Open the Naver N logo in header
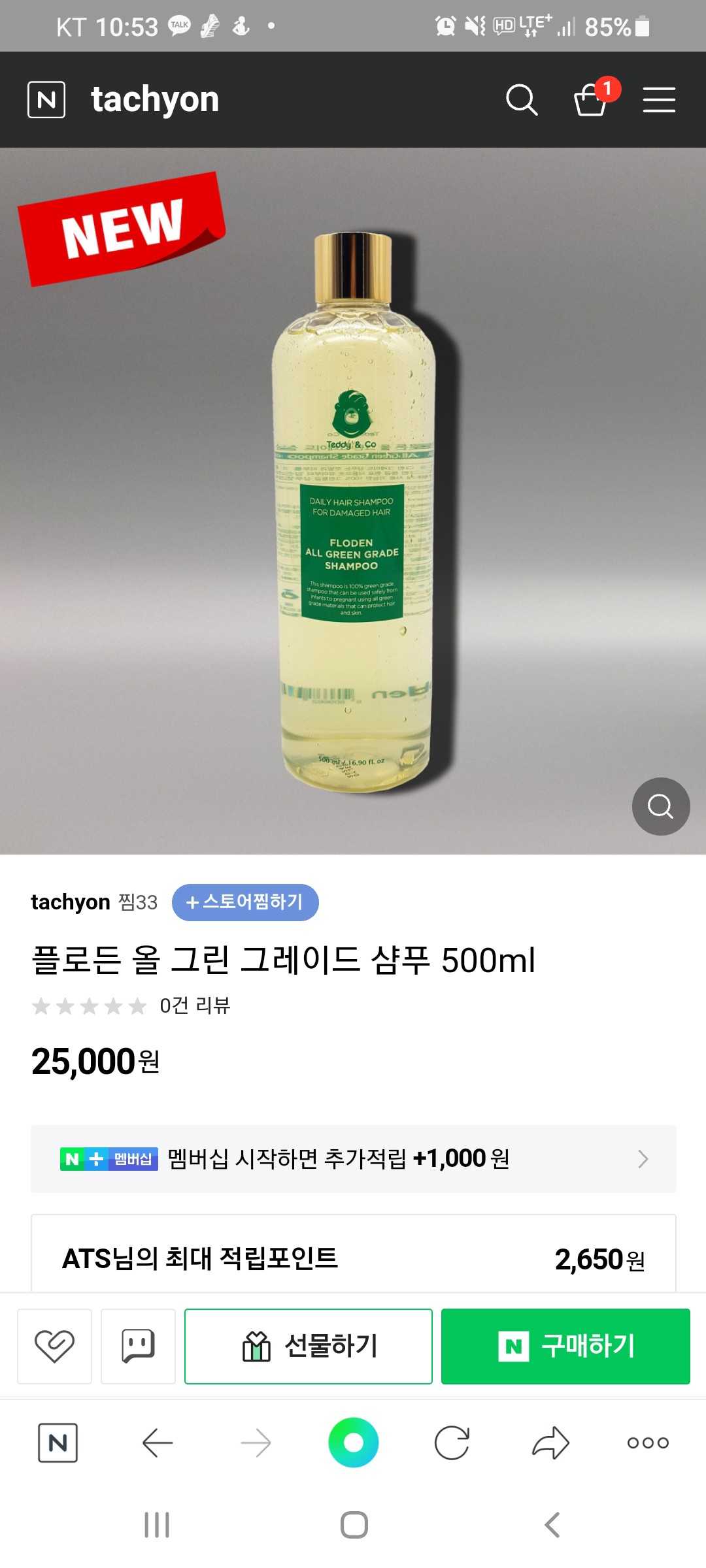The width and height of the screenshot is (706, 1568). [x=46, y=100]
